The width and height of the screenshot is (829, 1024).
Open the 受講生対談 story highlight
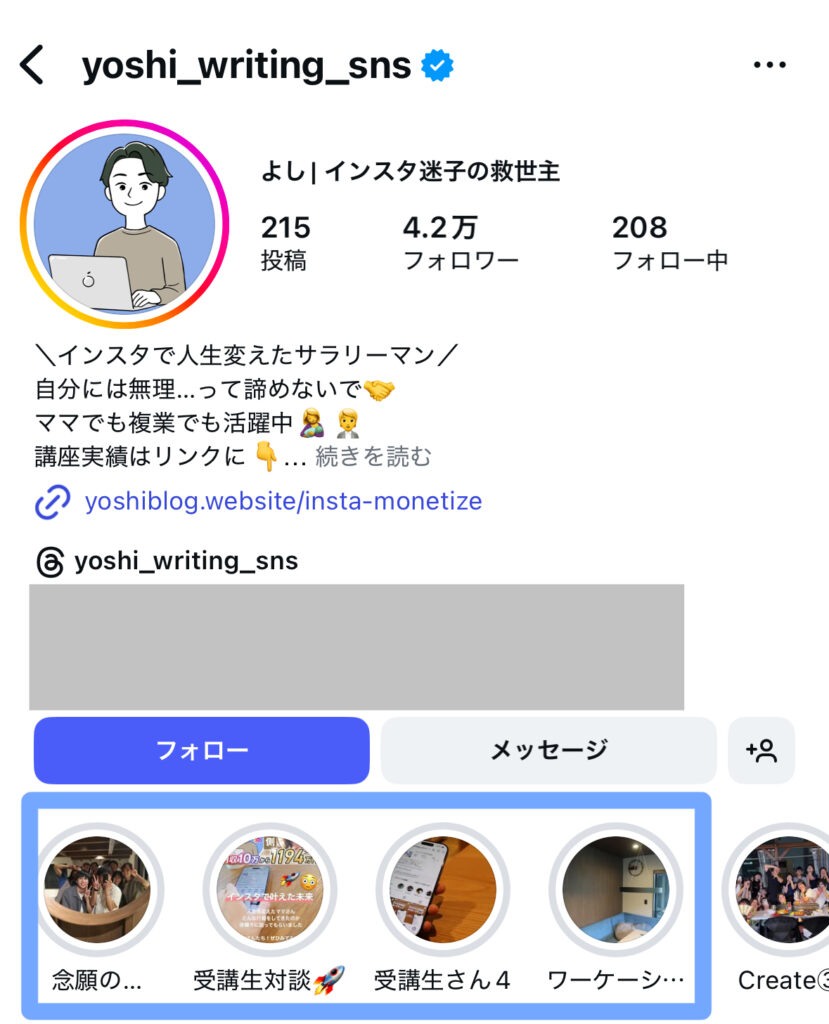click(270, 890)
